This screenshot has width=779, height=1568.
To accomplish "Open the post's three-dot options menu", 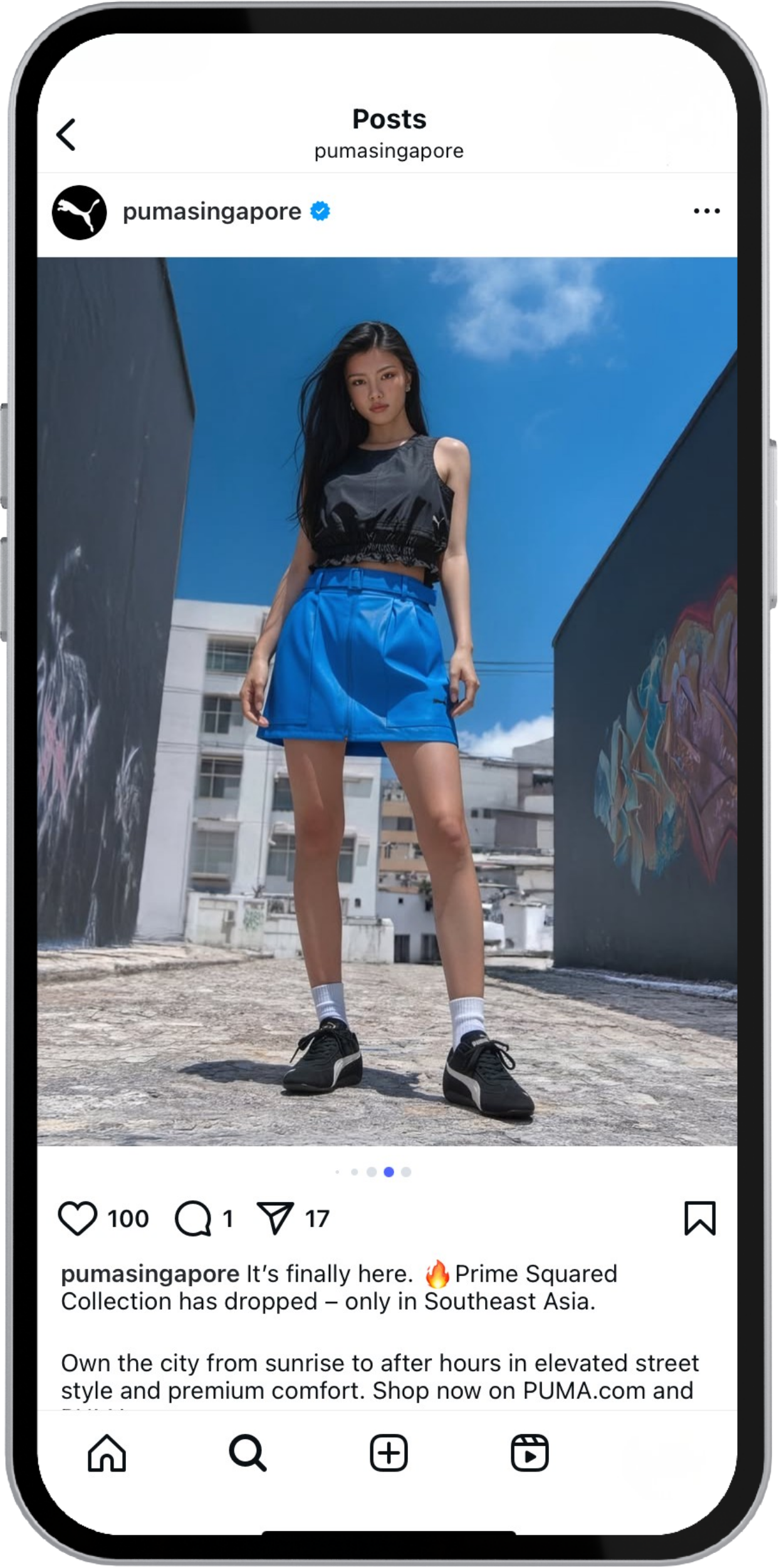I will pyautogui.click(x=706, y=212).
